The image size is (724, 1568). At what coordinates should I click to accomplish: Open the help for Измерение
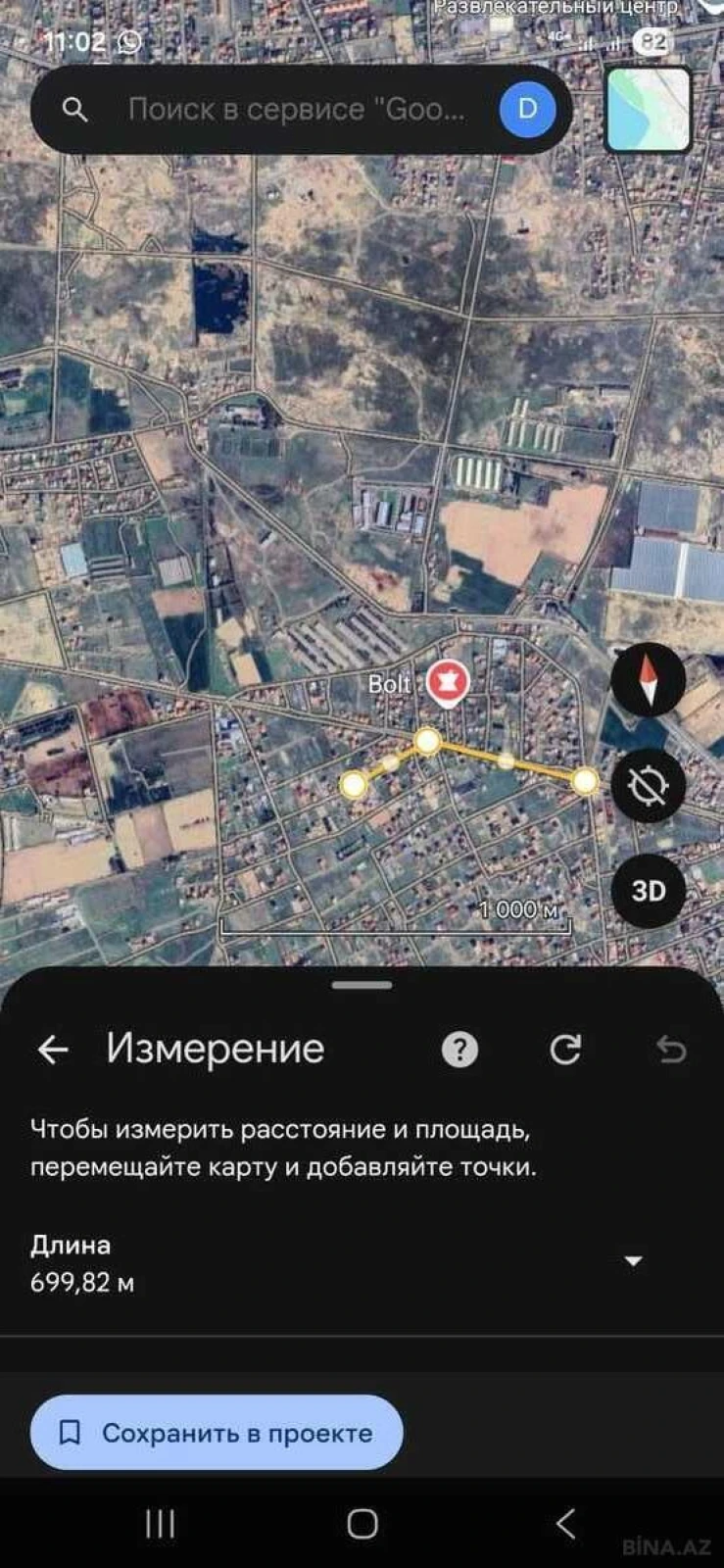(x=459, y=1049)
